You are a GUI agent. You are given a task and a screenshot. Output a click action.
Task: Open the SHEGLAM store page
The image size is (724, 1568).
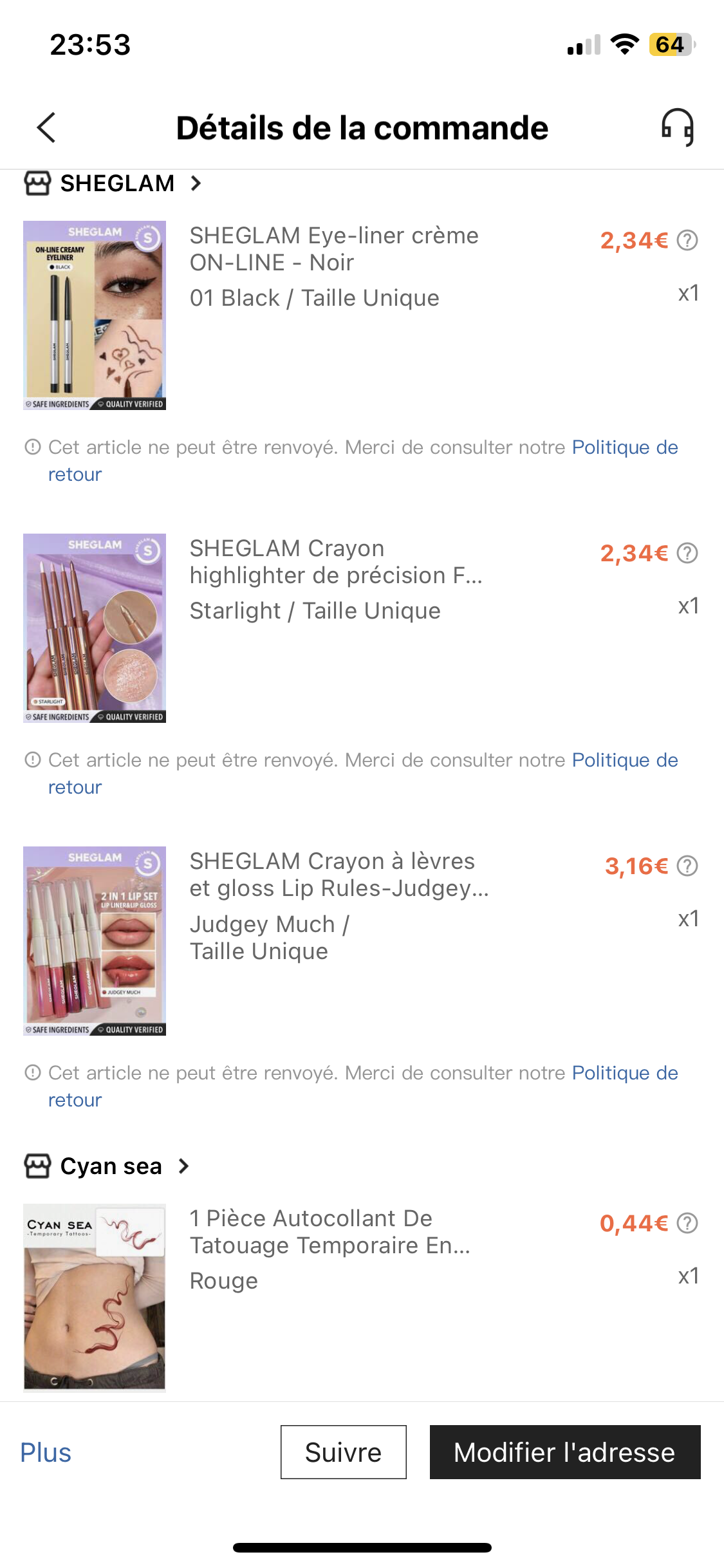(x=117, y=183)
